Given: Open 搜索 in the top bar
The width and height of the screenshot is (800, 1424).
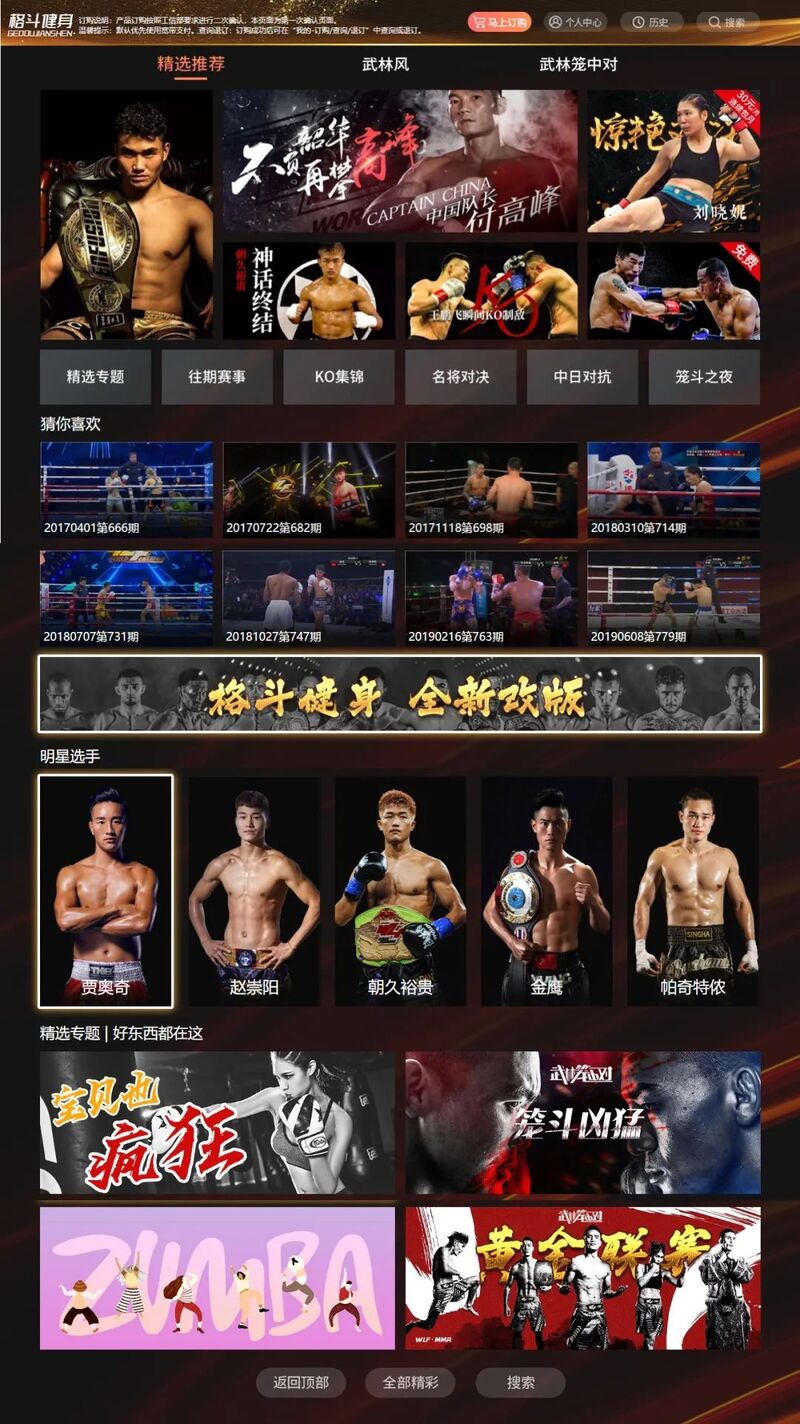Looking at the screenshot, I should click(x=727, y=22).
